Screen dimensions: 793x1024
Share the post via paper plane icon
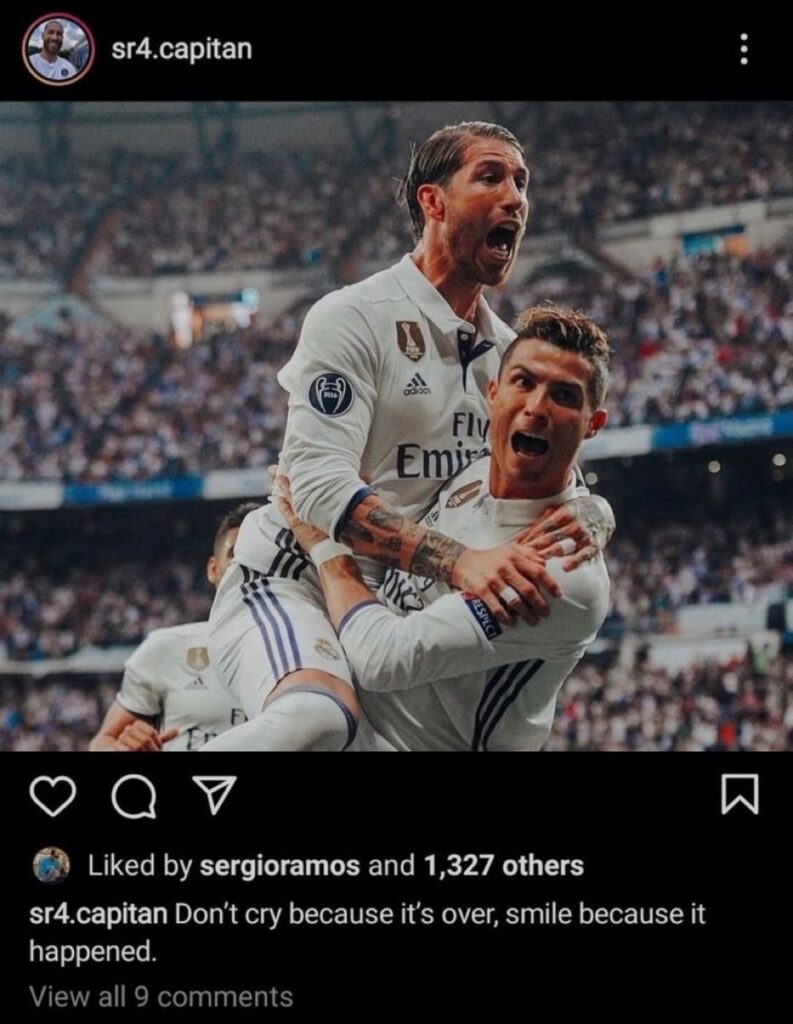coord(212,795)
